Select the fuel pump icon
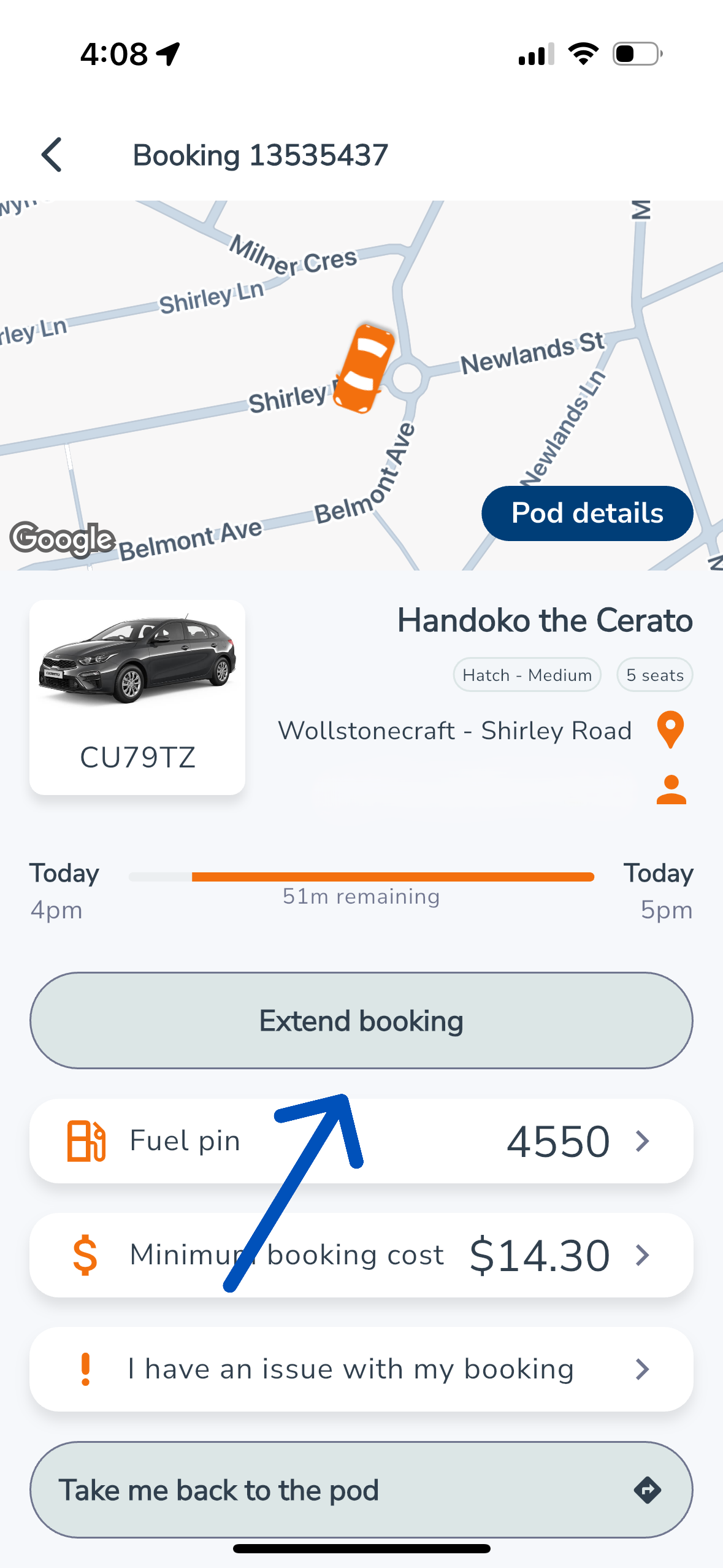This screenshot has width=723, height=1568. pos(87,1140)
